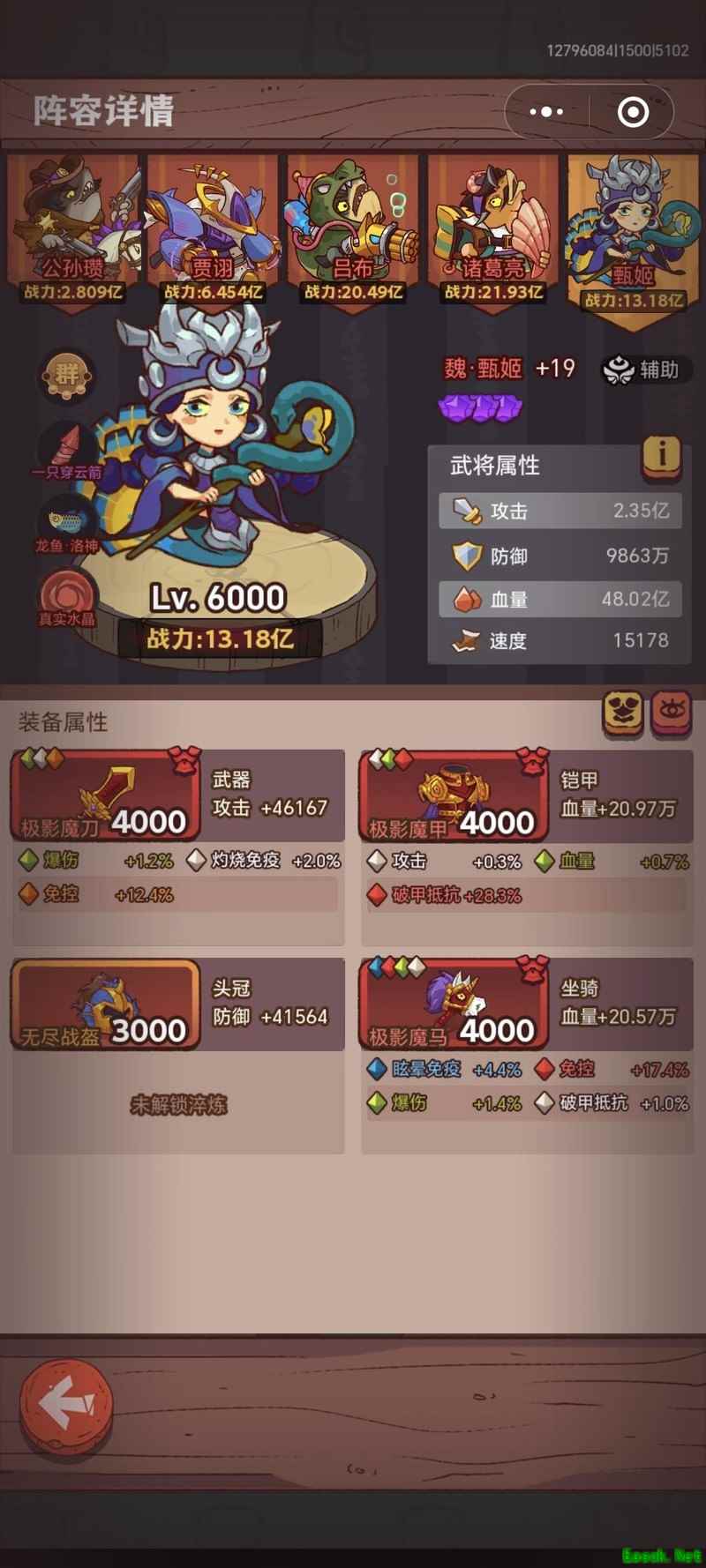Toggle the red eye visibility button

click(x=671, y=713)
